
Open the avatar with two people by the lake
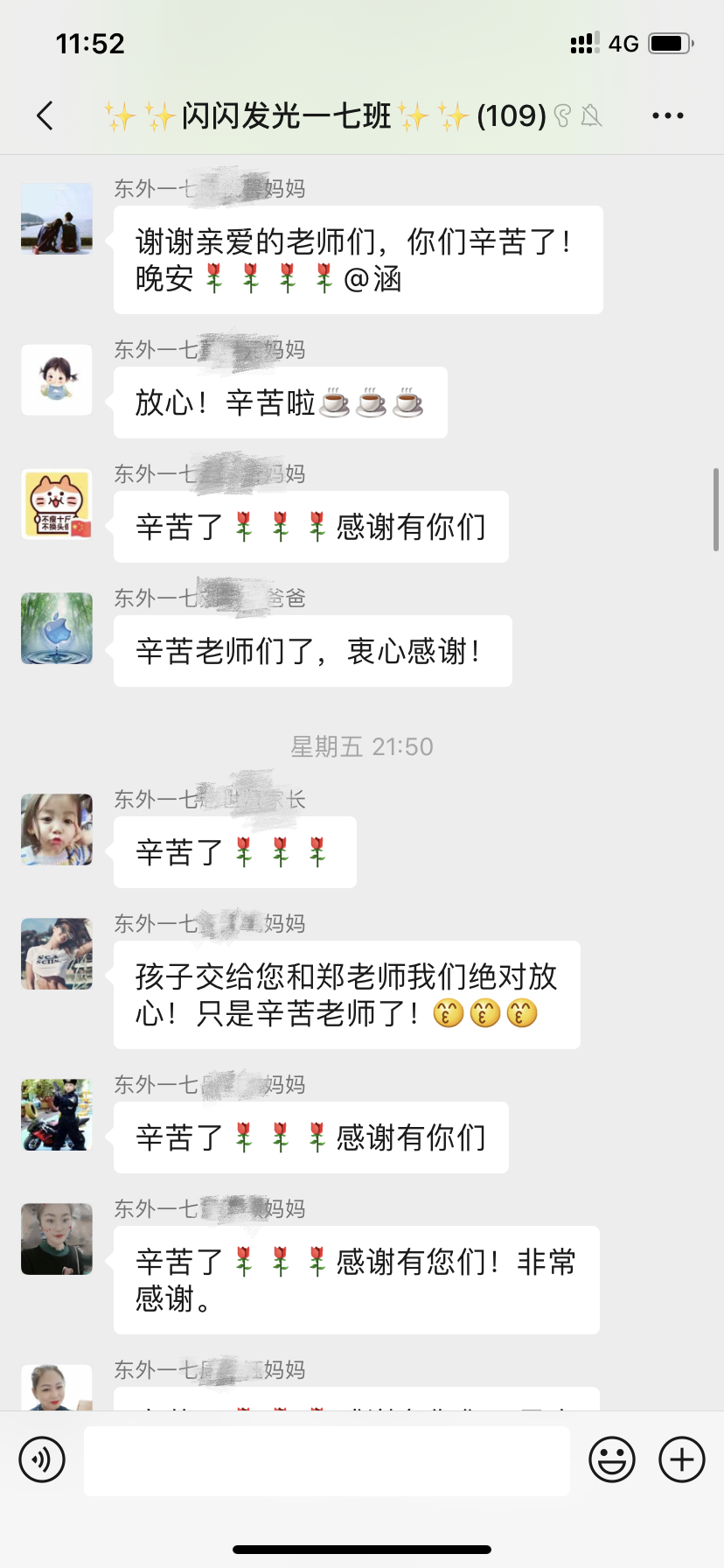[57, 219]
